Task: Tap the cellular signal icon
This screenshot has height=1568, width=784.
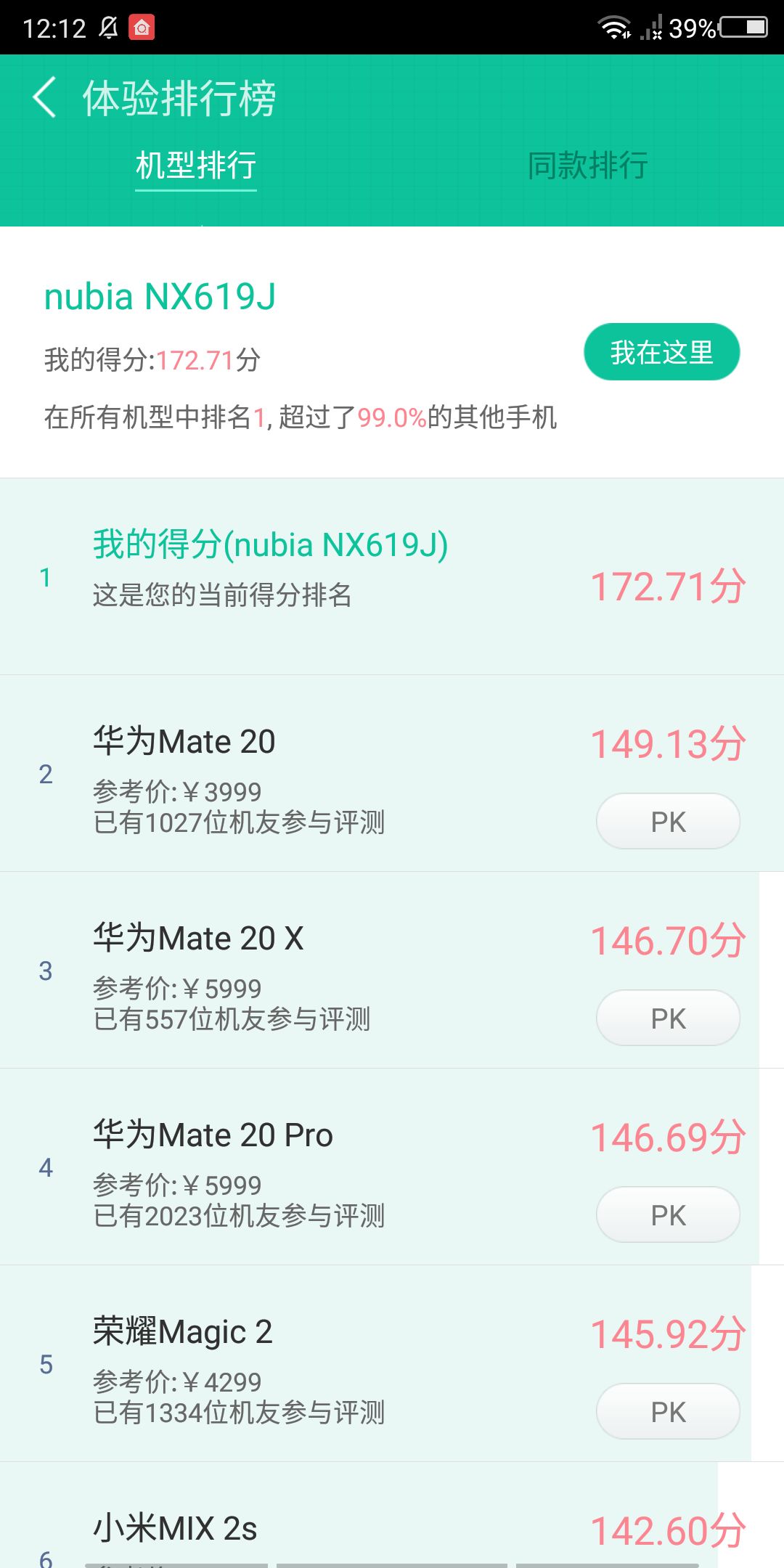Action: 653,28
